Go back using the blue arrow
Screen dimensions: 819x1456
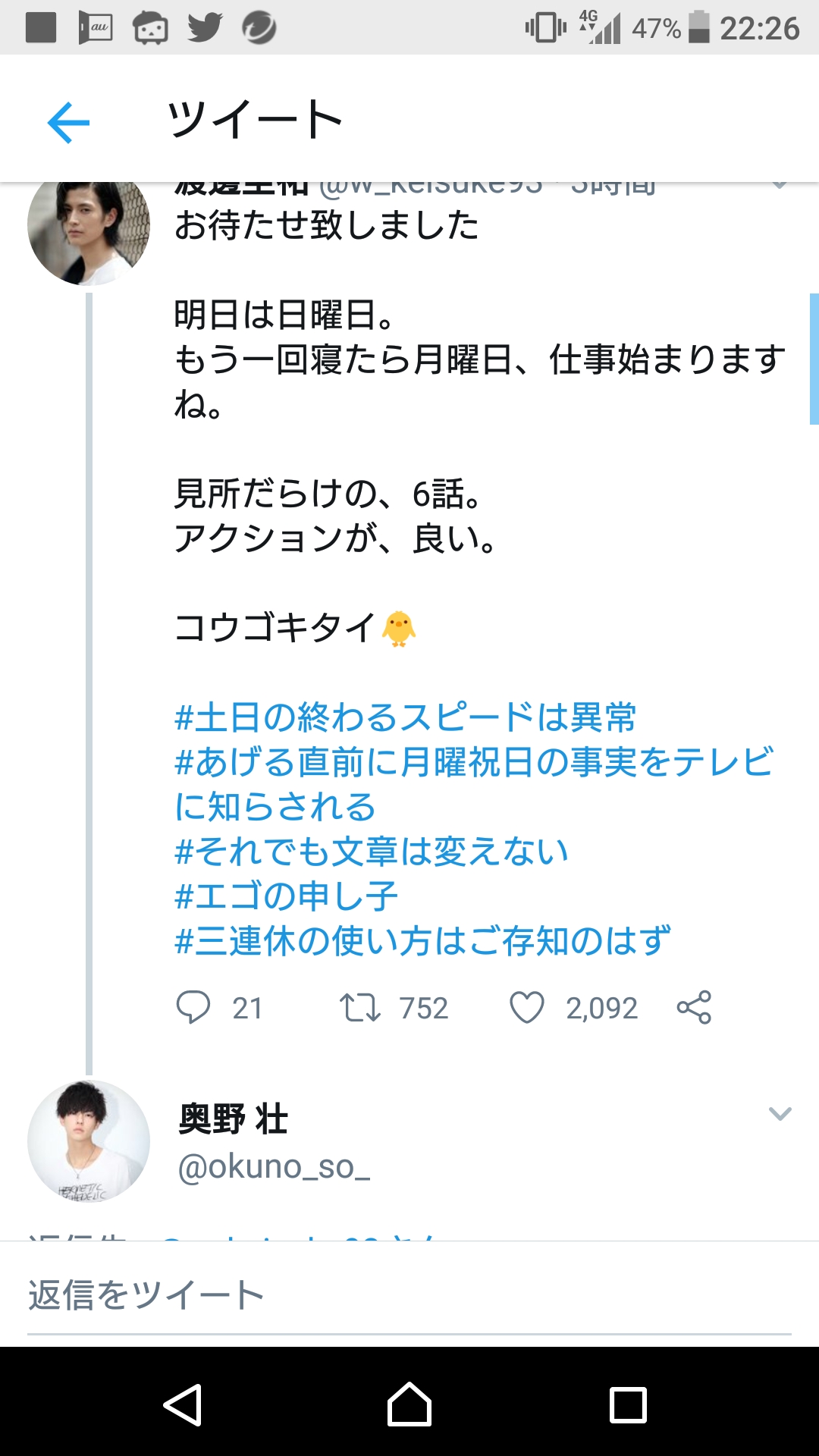68,122
